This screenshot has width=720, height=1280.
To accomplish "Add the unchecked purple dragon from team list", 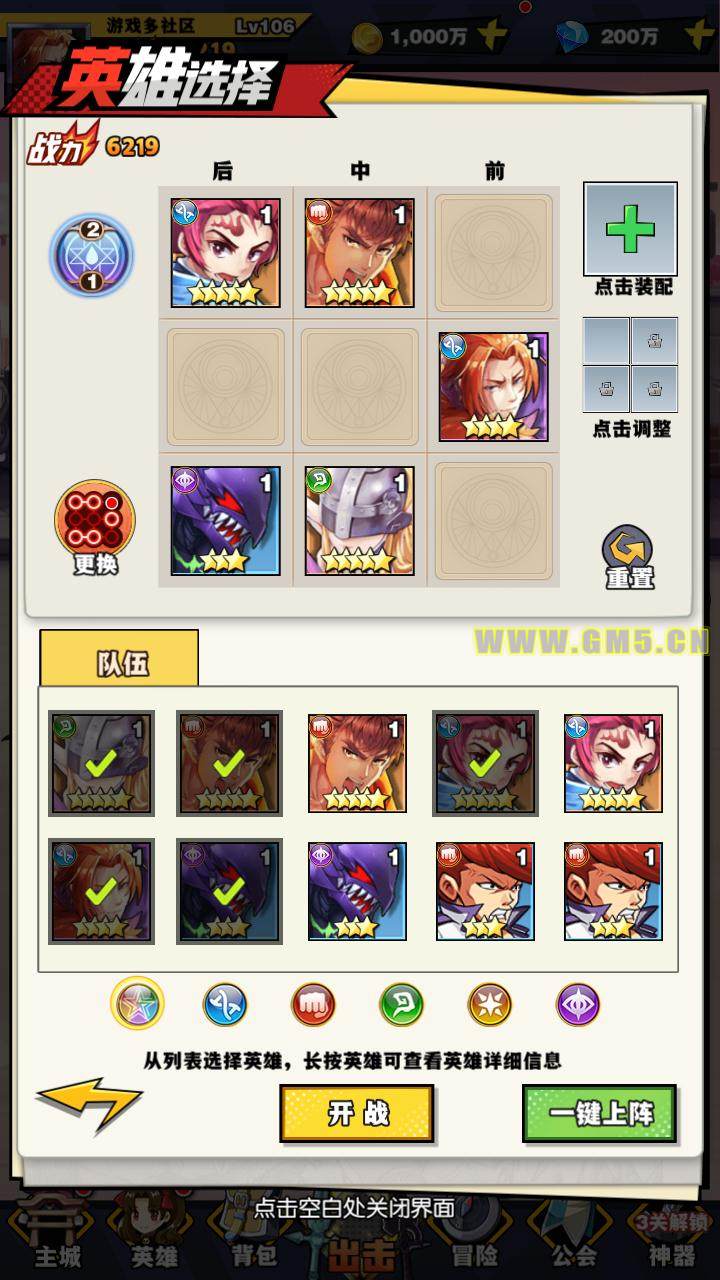I will [x=357, y=892].
